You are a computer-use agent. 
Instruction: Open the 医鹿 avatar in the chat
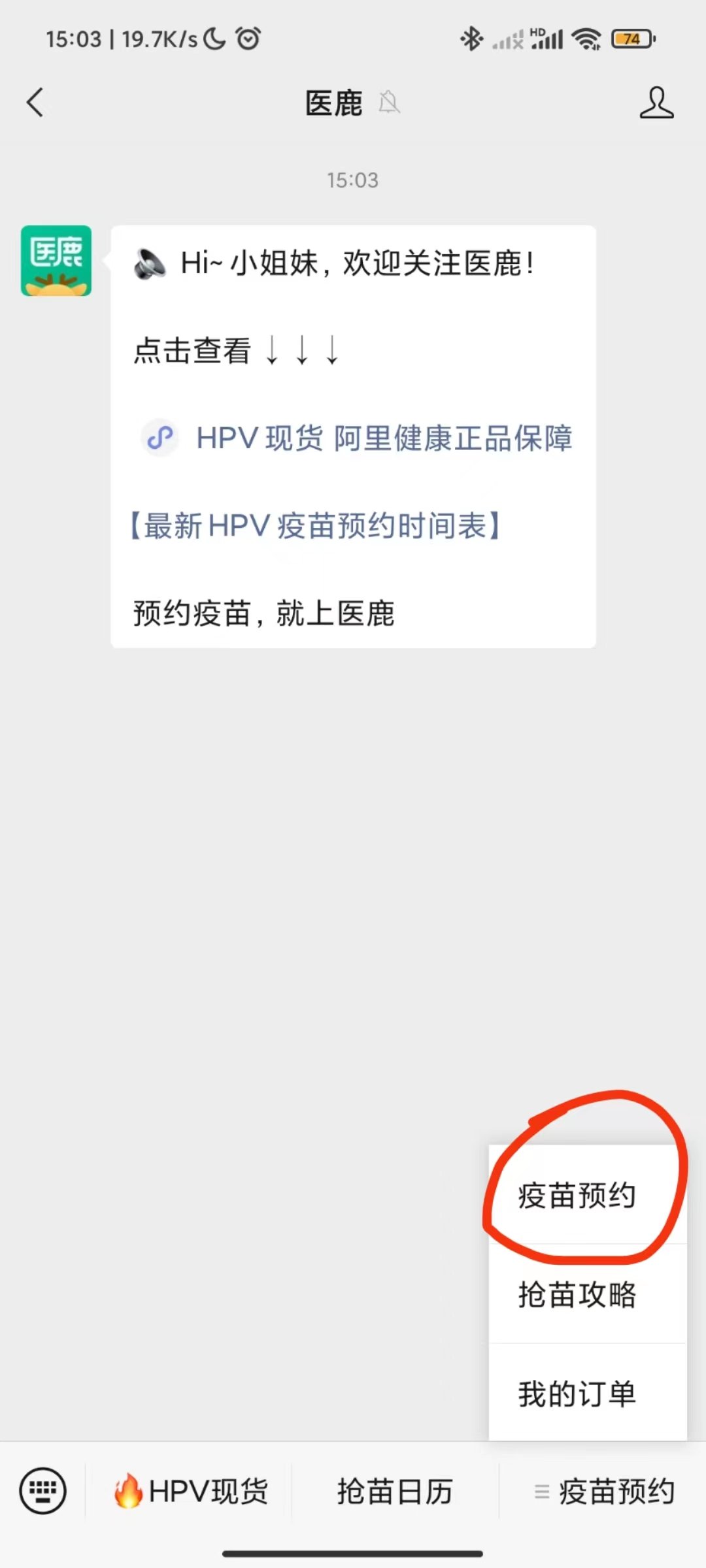(56, 261)
